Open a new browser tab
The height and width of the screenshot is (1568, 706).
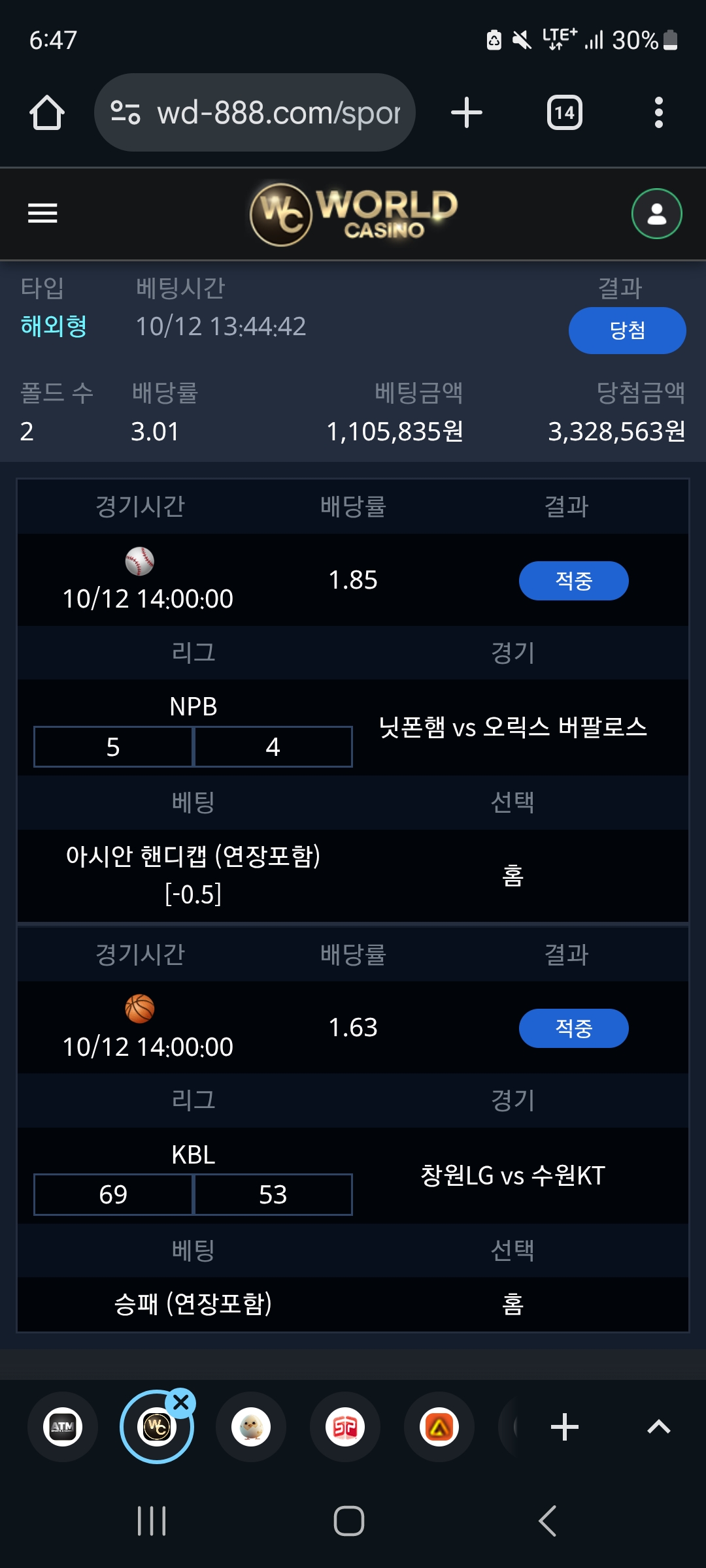[467, 112]
